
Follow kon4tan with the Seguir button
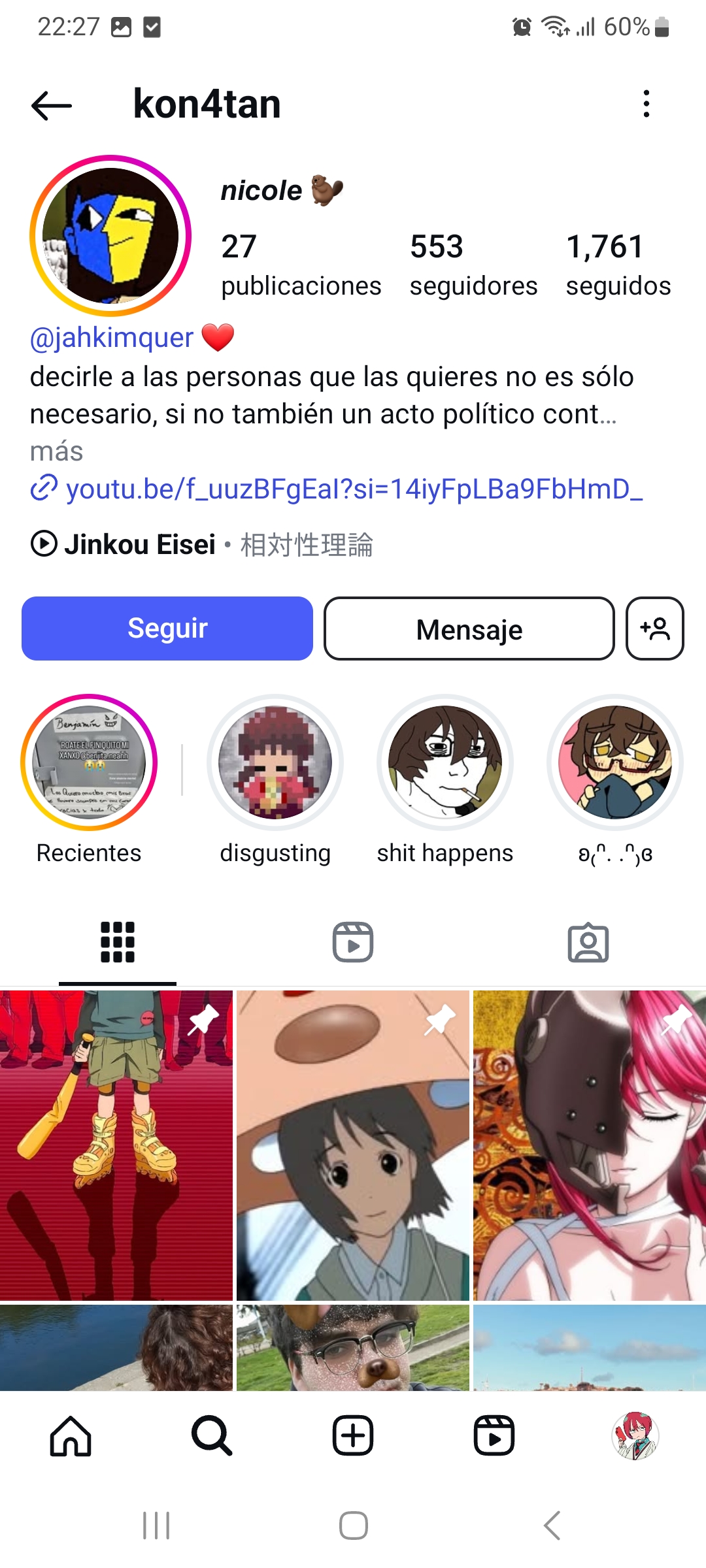167,629
